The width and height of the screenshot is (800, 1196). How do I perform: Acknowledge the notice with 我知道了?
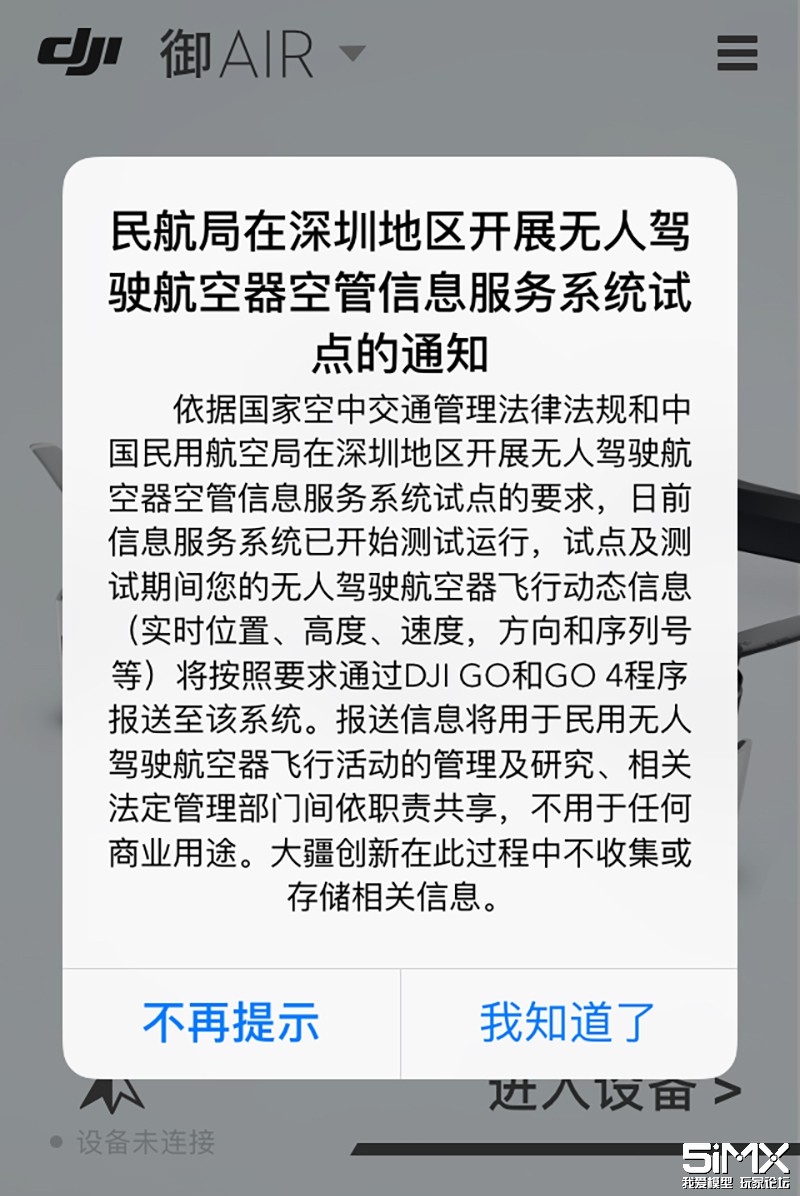click(568, 1022)
